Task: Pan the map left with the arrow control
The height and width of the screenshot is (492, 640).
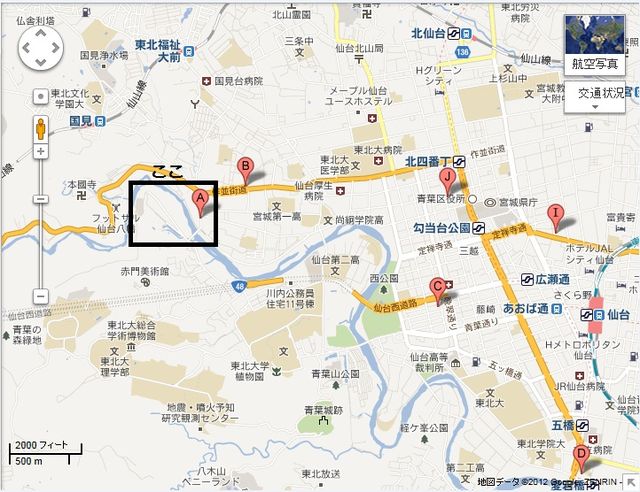Action: click(27, 46)
